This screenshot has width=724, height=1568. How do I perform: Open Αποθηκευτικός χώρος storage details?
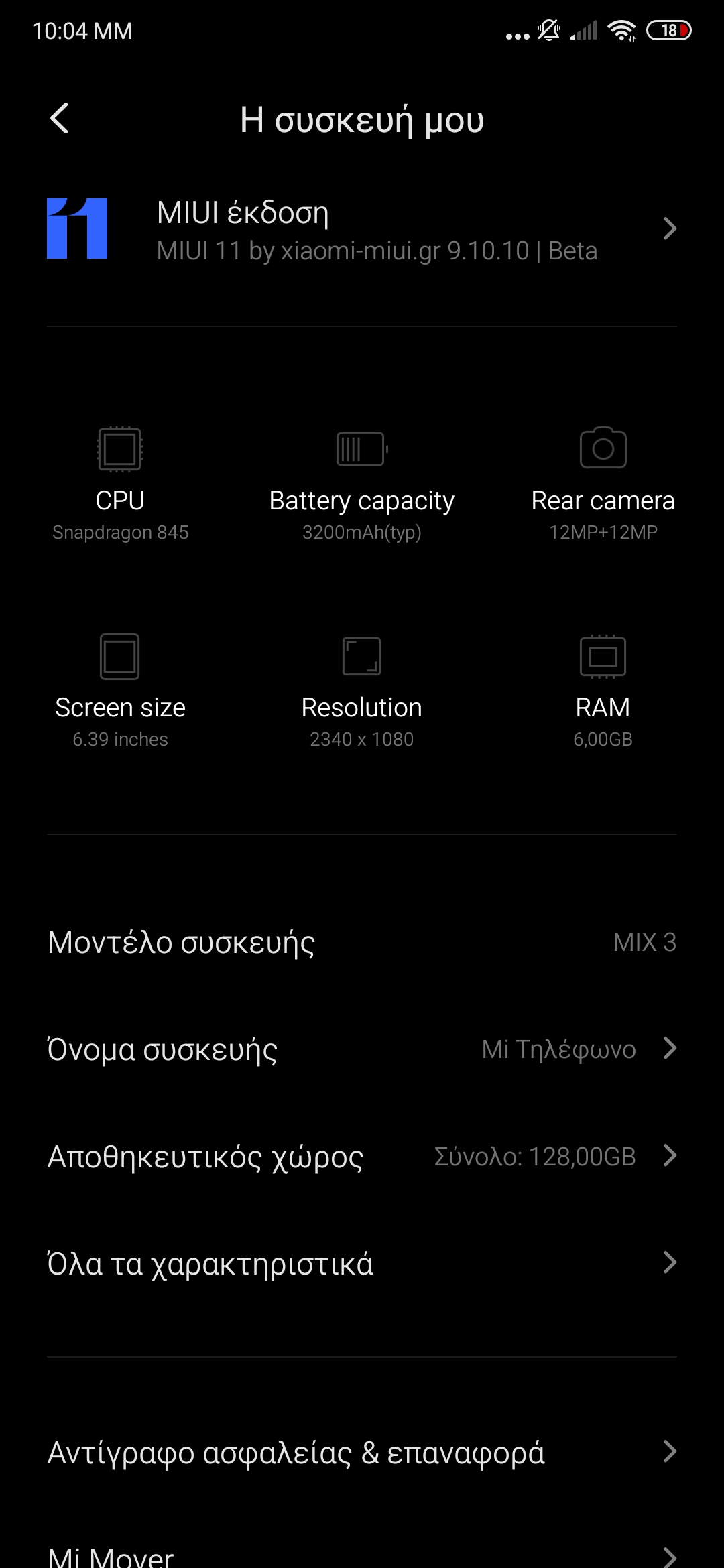362,1156
